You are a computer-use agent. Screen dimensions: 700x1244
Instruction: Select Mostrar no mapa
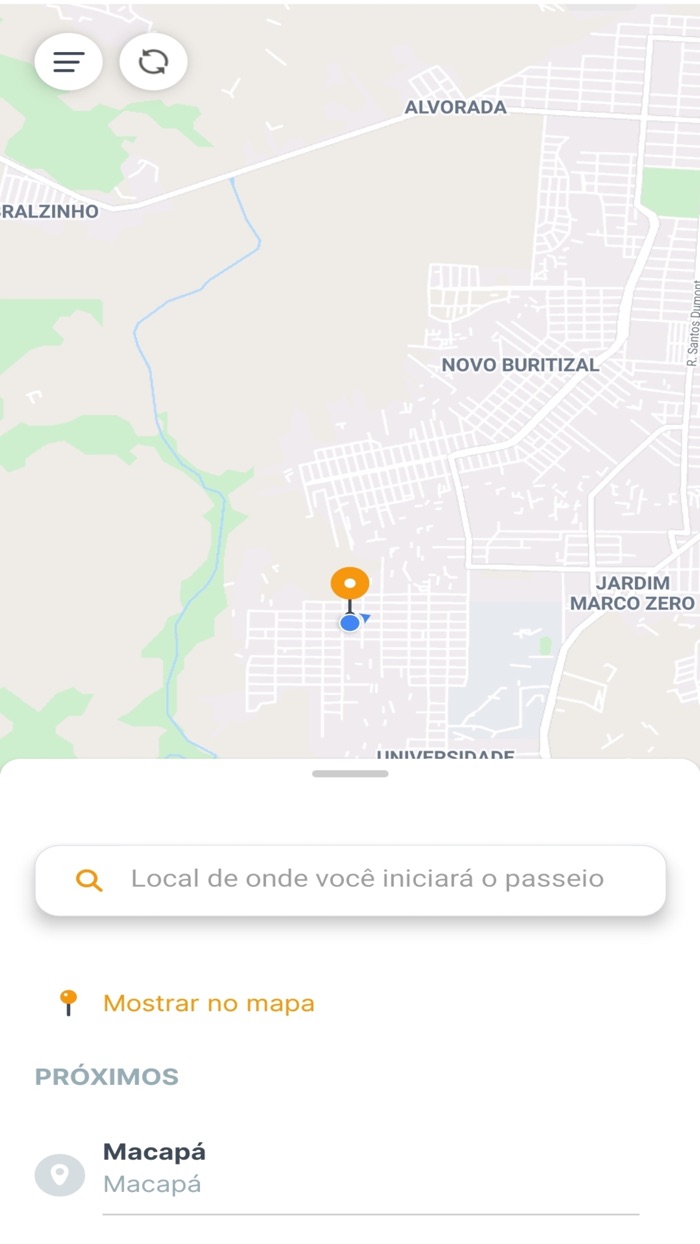point(208,1003)
